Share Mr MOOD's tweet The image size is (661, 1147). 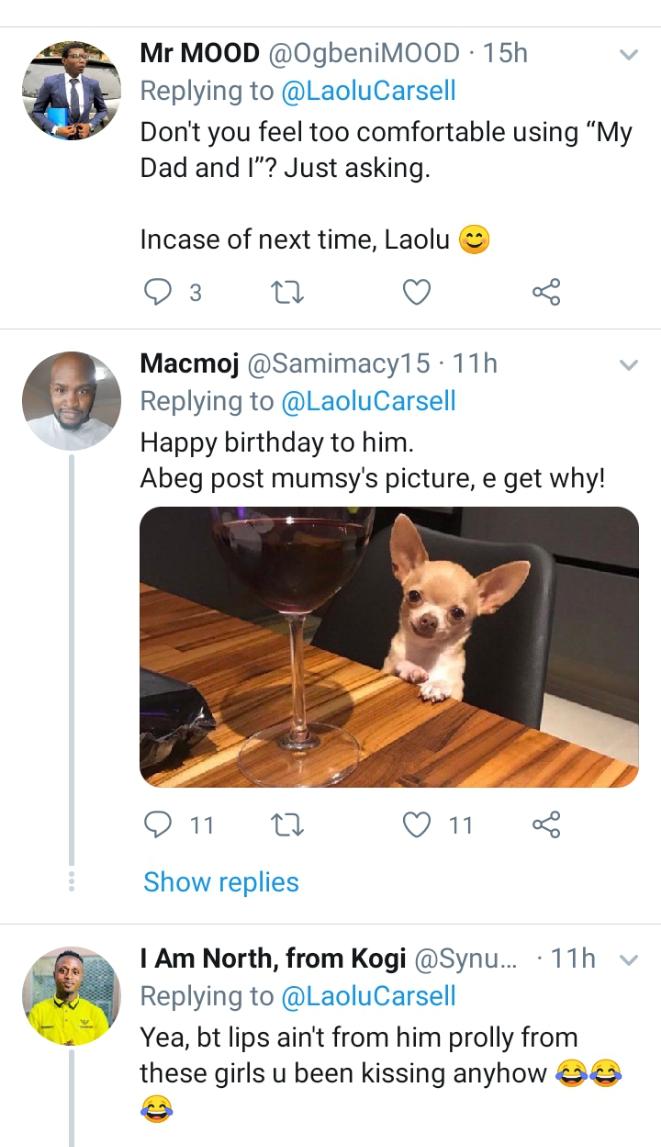point(546,292)
